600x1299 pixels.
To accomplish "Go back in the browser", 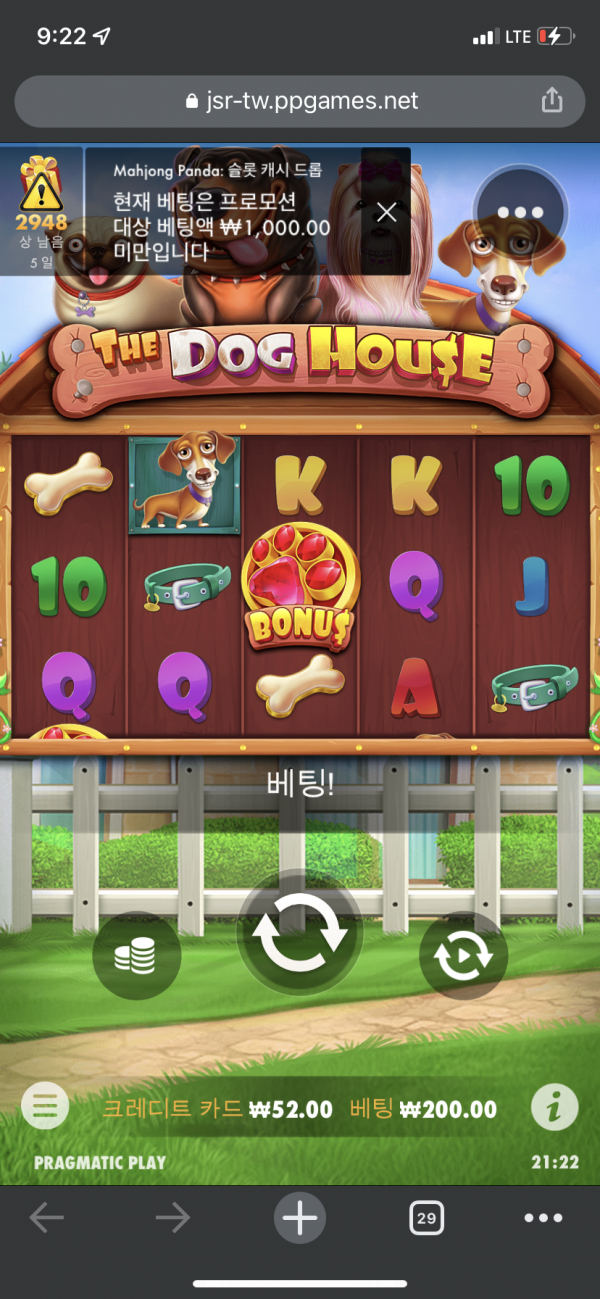I will (x=47, y=1217).
